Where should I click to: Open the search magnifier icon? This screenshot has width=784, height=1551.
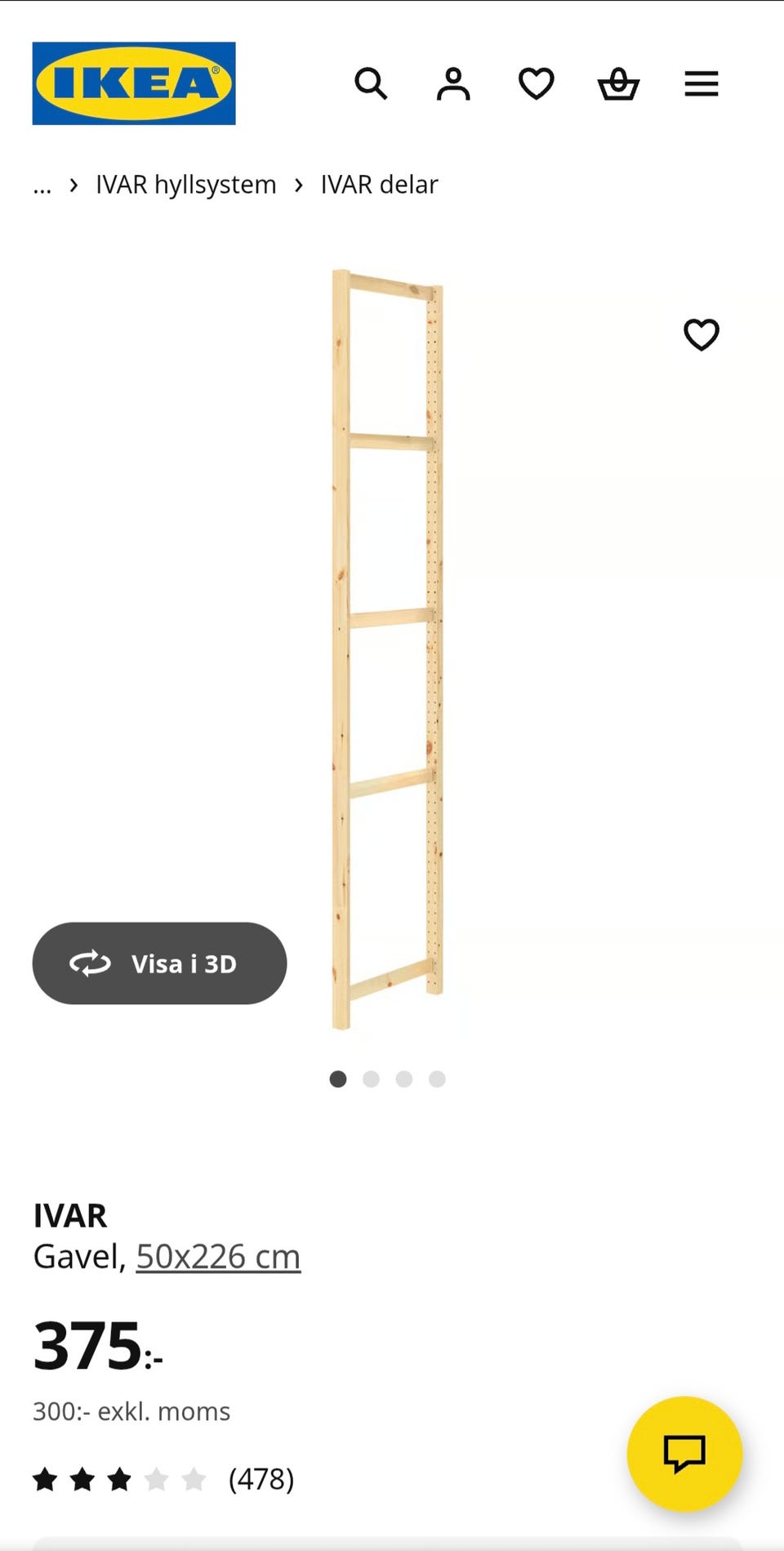coord(371,83)
